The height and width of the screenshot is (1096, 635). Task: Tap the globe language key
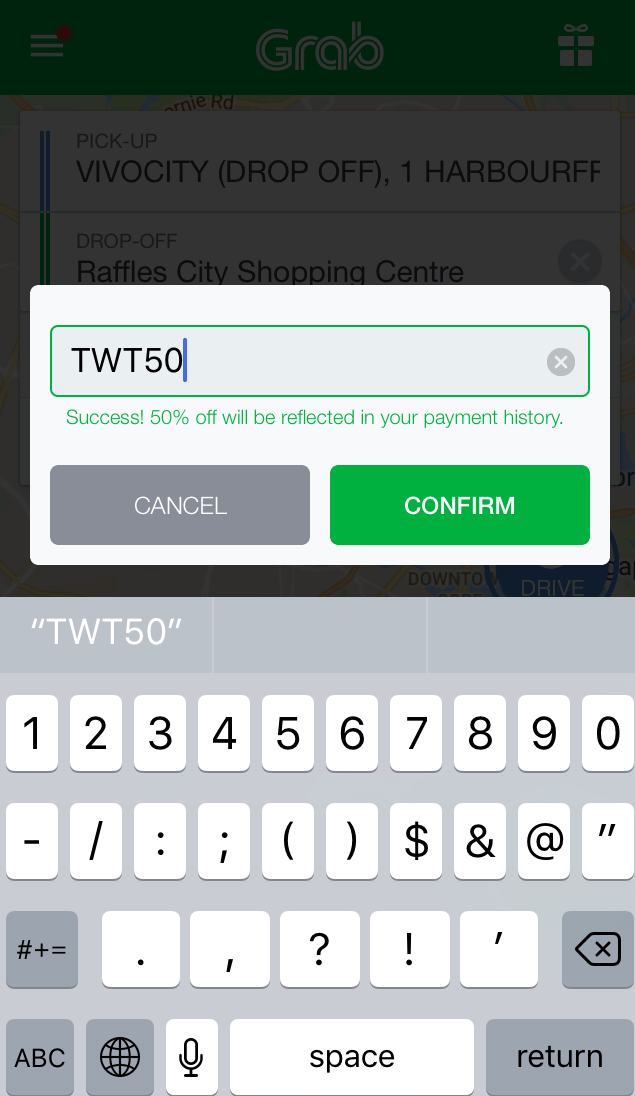click(120, 1056)
